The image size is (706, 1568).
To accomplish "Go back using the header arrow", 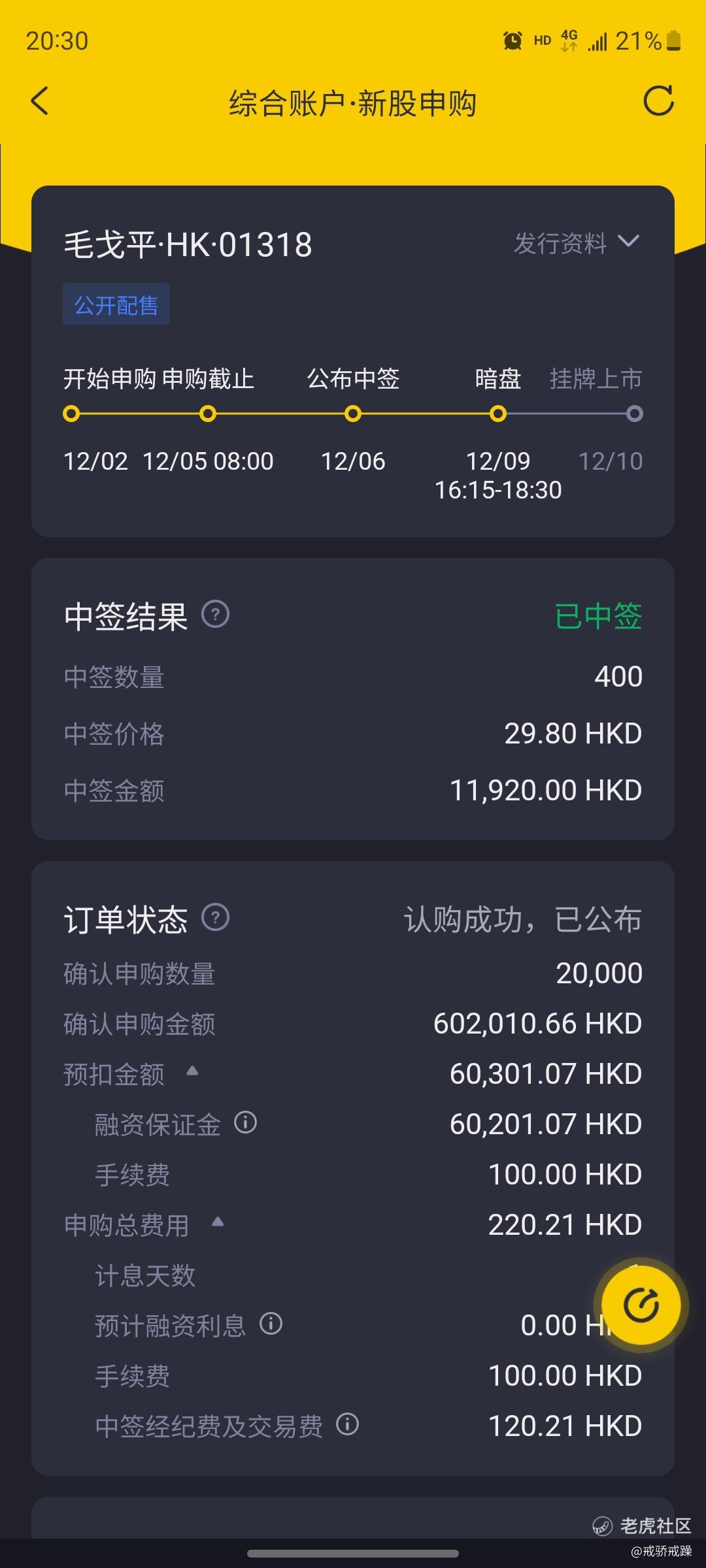I will coord(40,101).
